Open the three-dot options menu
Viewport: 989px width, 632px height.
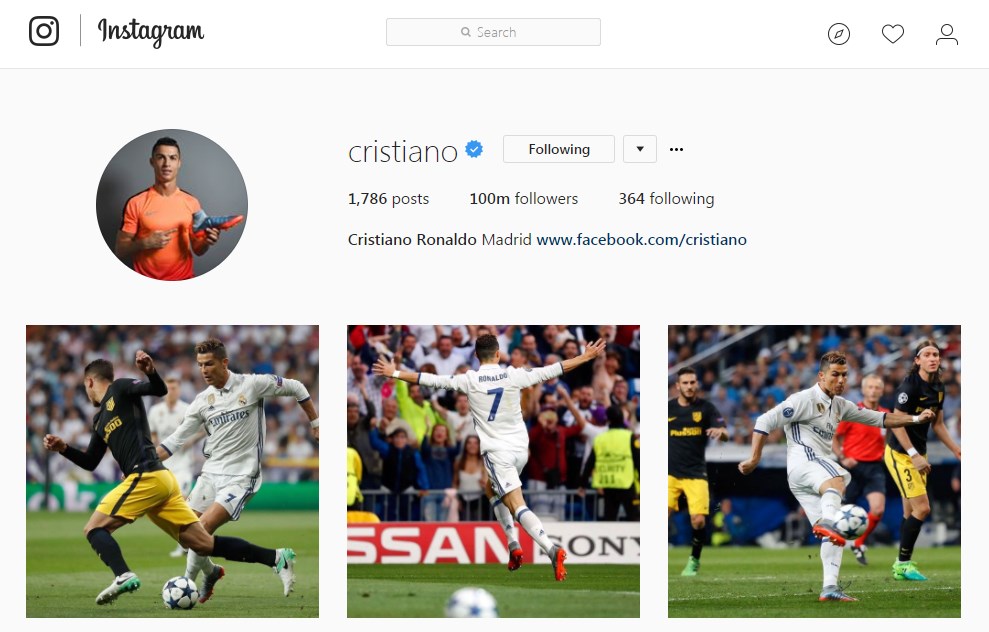pyautogui.click(x=677, y=149)
